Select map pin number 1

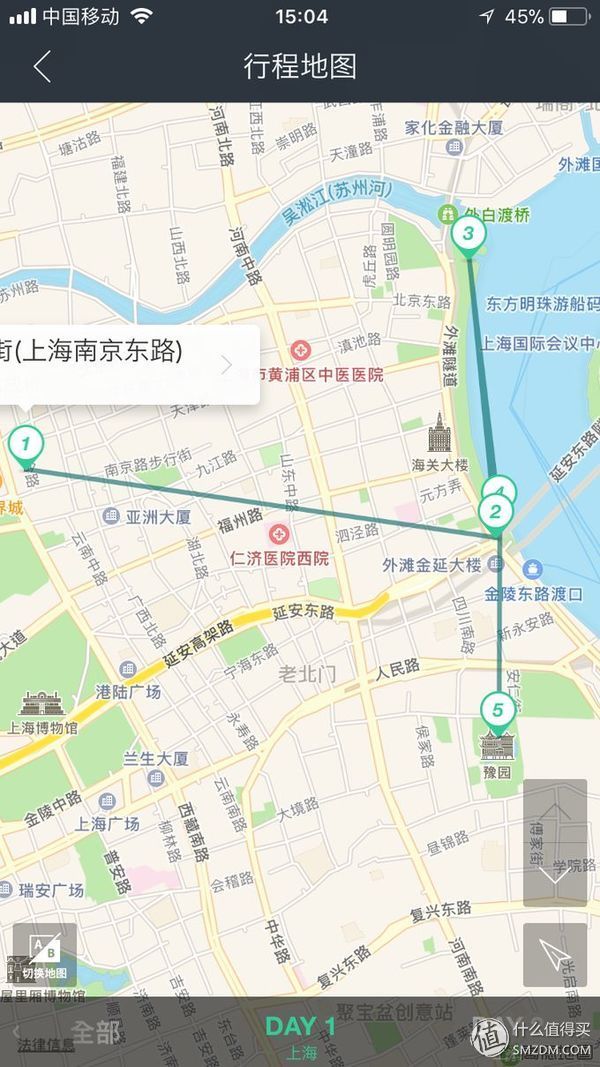pos(26,446)
